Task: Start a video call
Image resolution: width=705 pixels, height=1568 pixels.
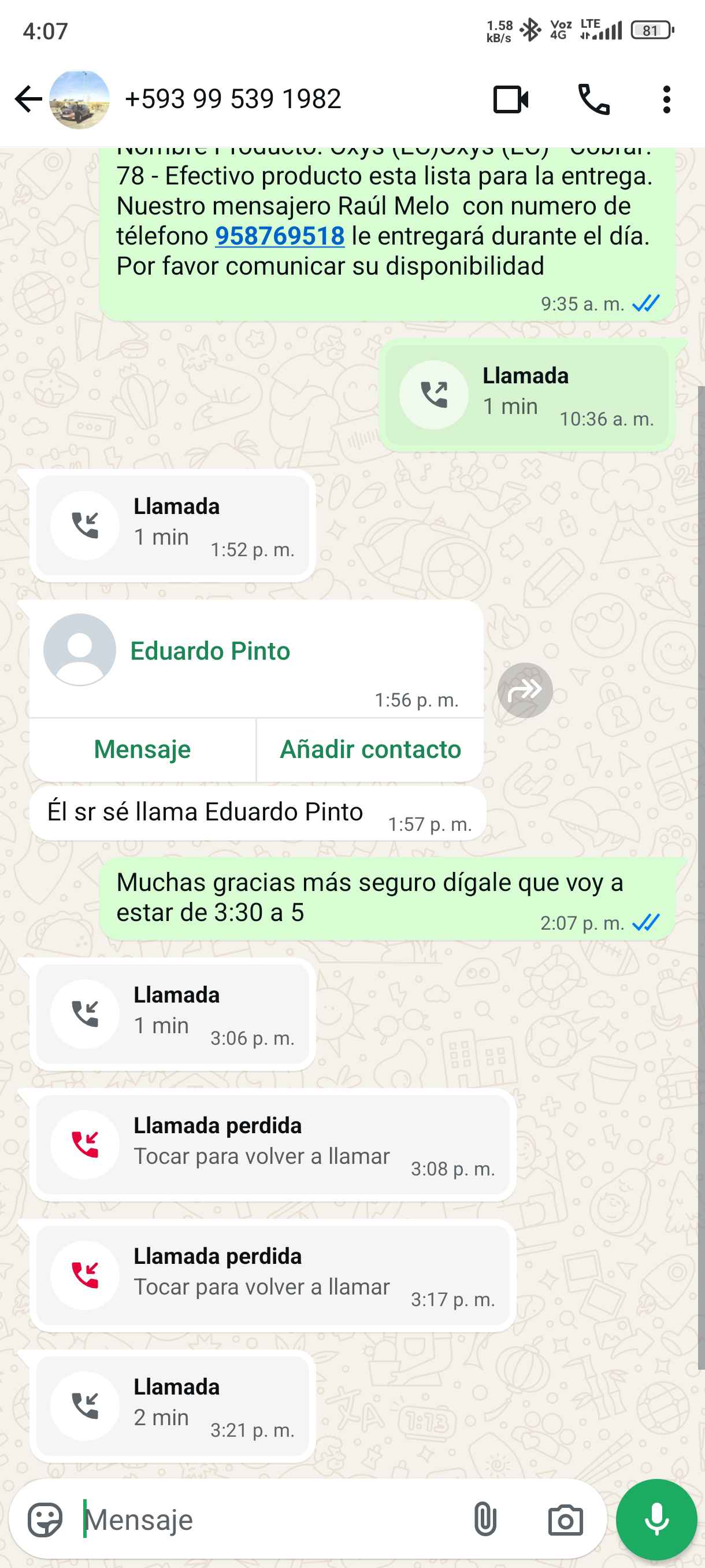Action: coord(510,99)
